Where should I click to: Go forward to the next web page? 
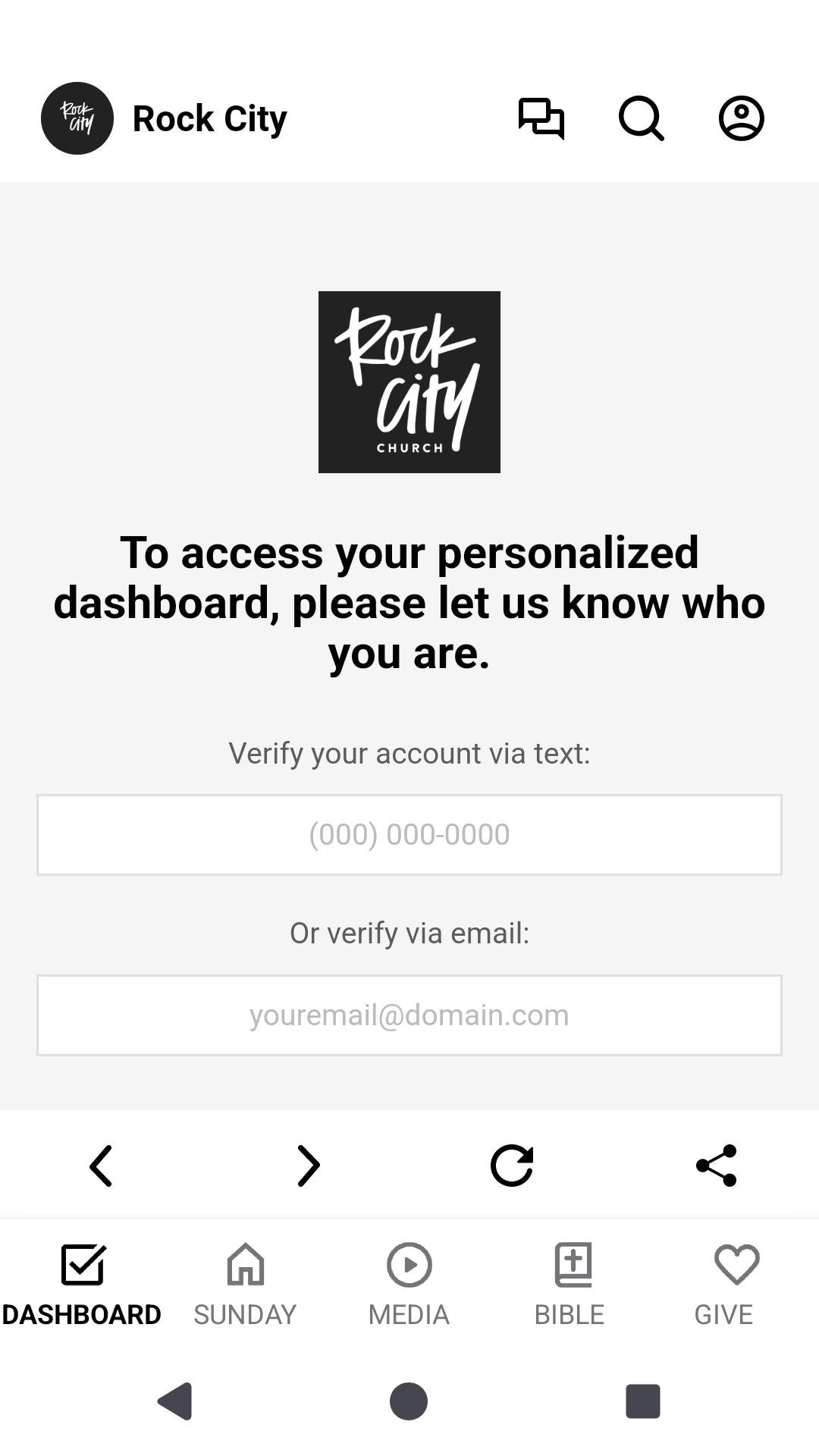[308, 1165]
